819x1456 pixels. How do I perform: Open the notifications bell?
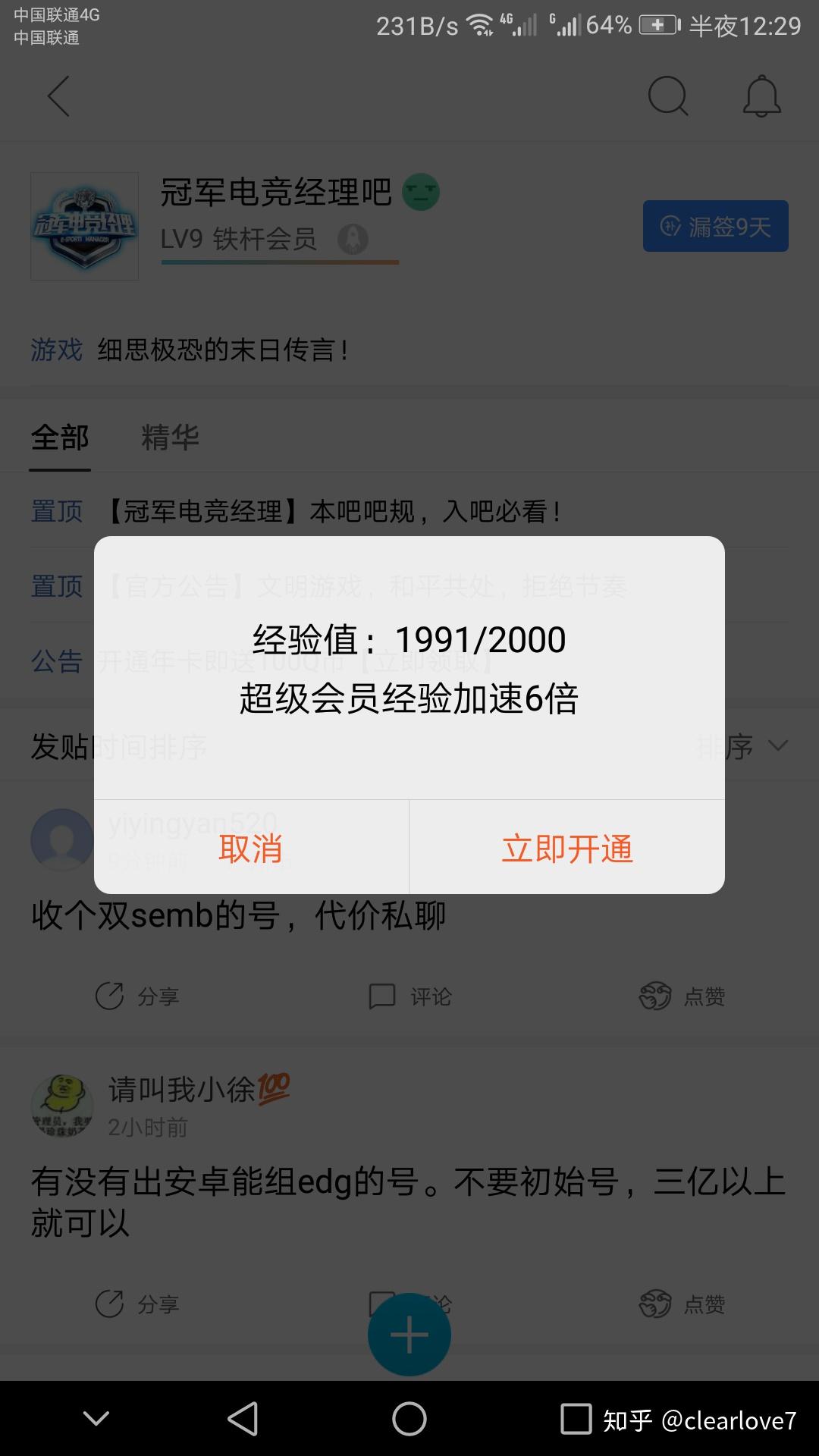point(761,96)
